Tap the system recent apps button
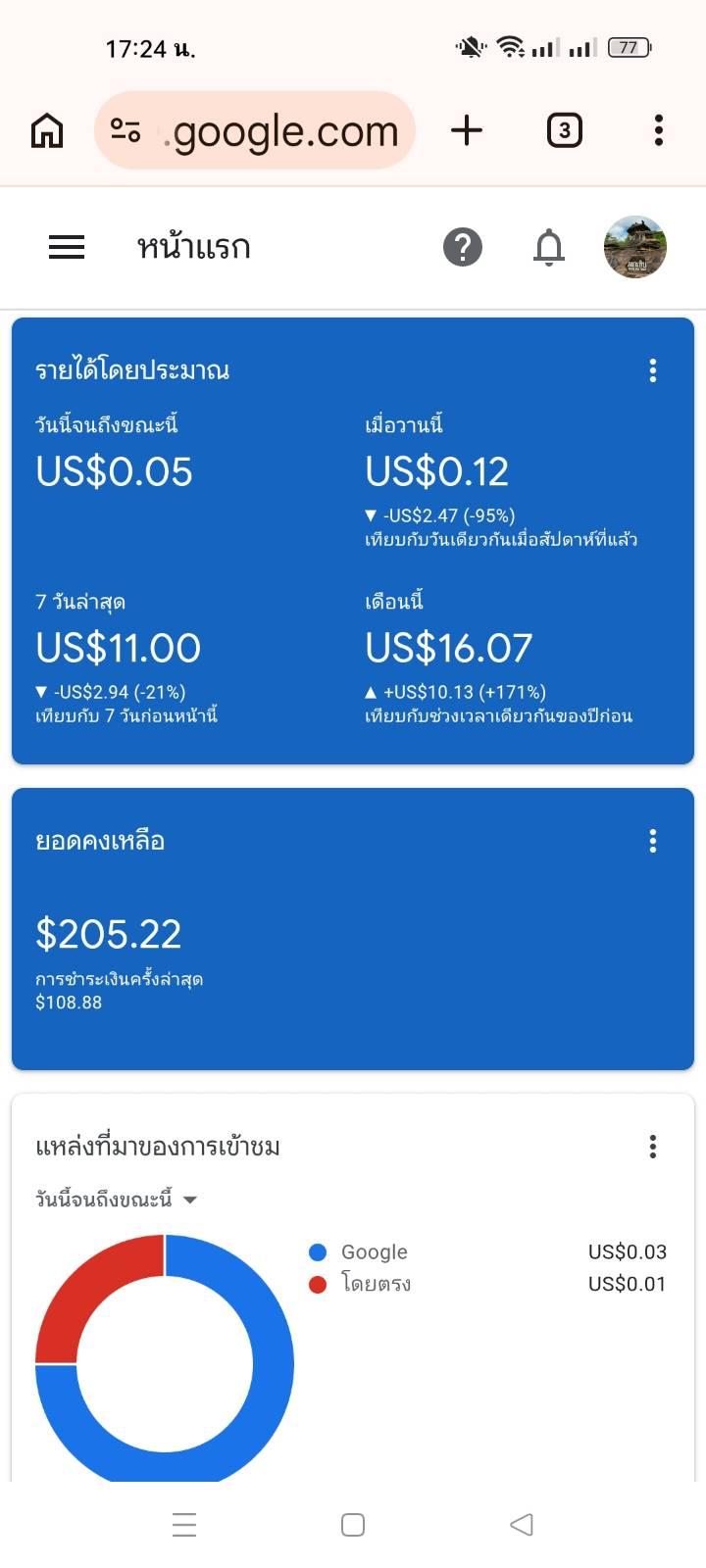The width and height of the screenshot is (706, 1568). point(184,1525)
